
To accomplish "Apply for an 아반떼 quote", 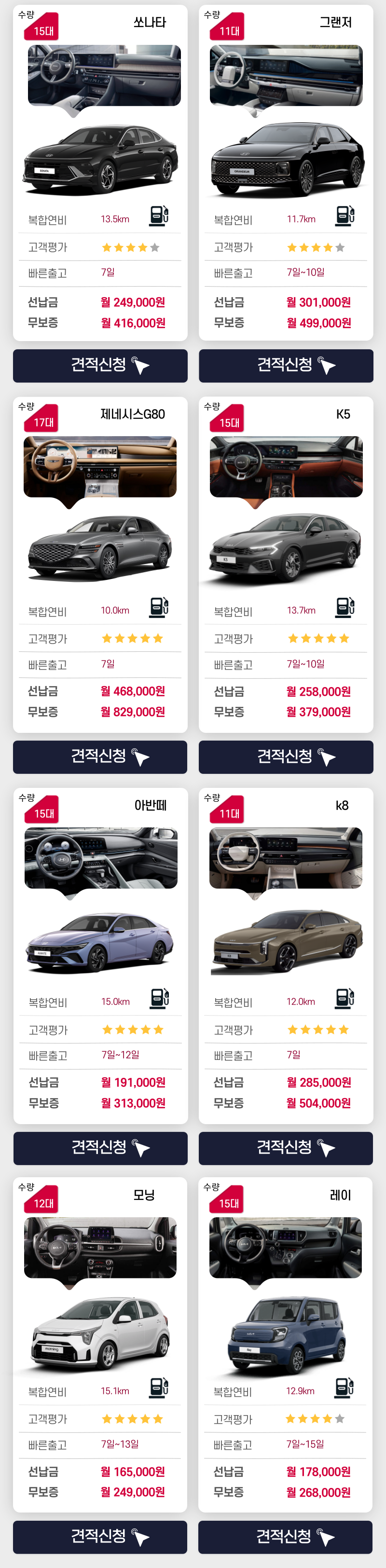I will point(100,1148).
